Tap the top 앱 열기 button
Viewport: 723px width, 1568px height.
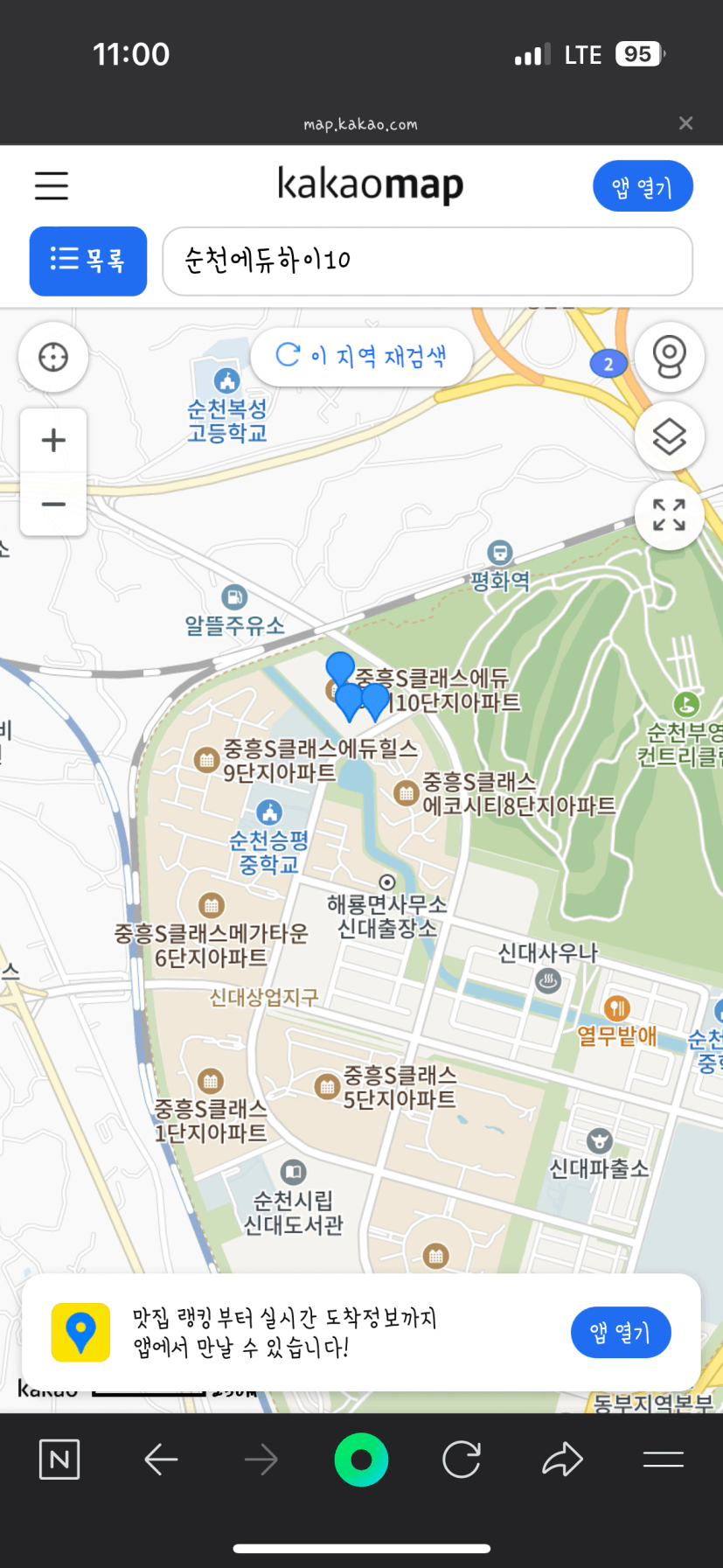pyautogui.click(x=643, y=186)
